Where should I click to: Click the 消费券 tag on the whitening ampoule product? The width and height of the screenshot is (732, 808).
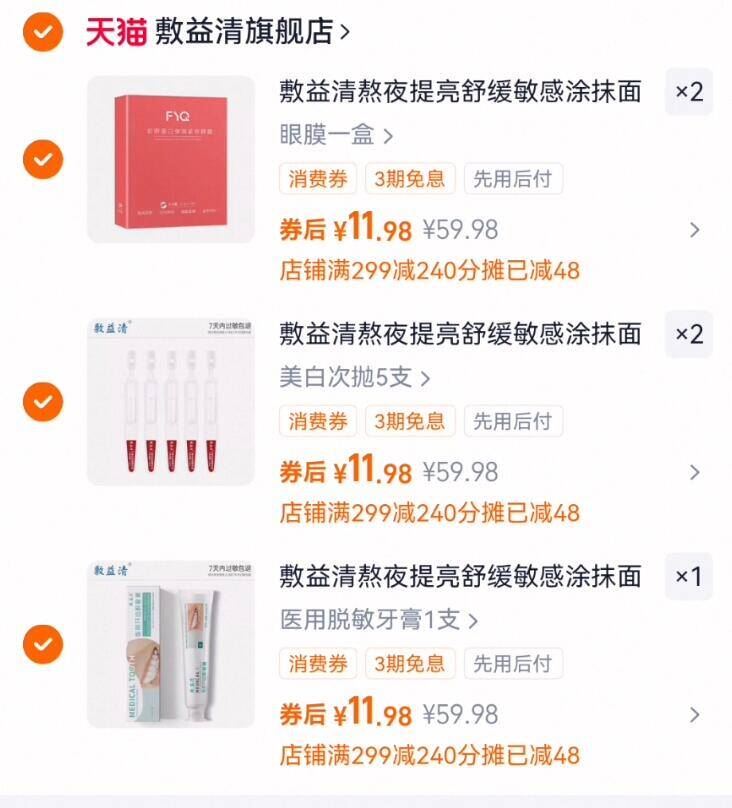(316, 421)
